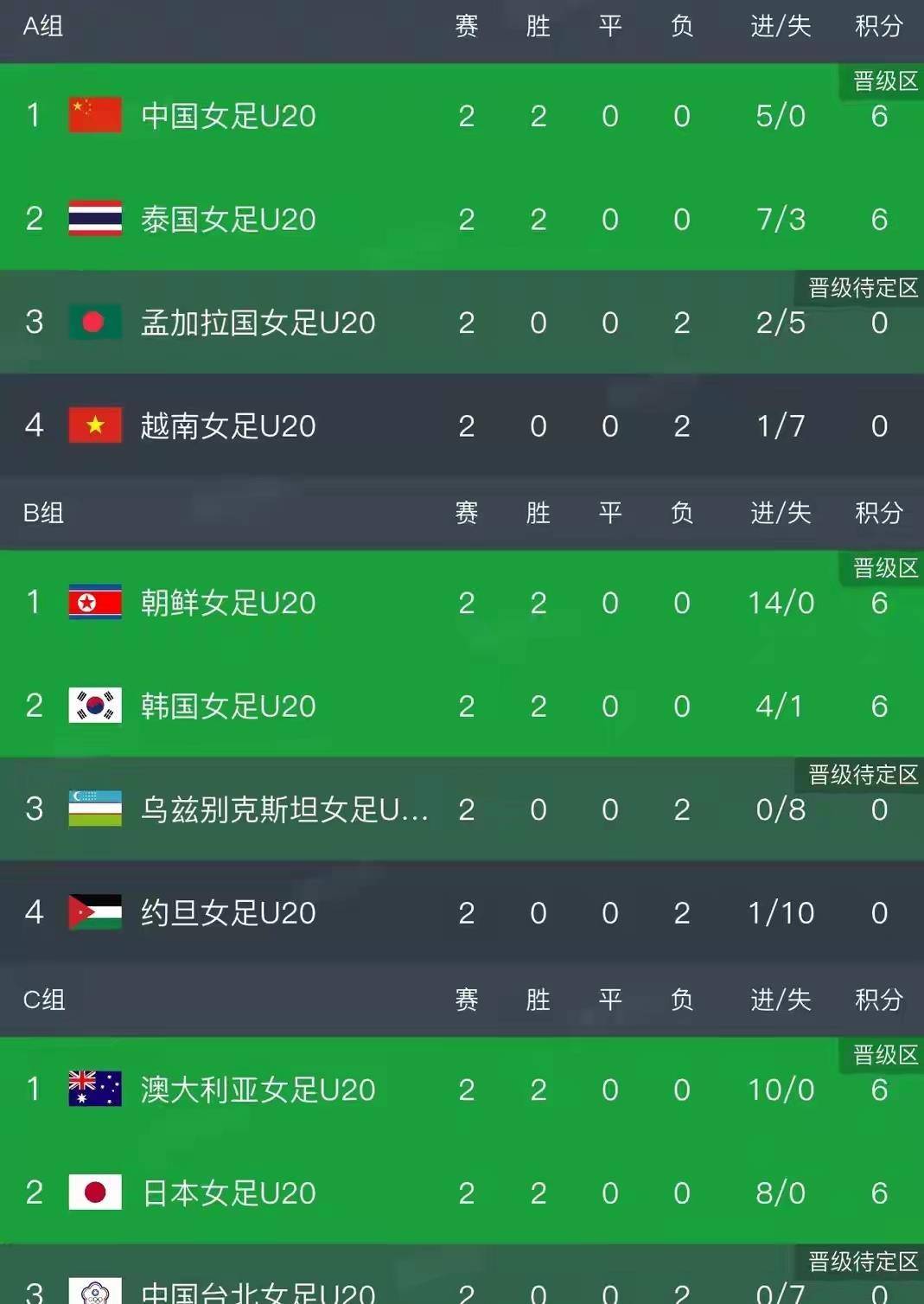View the 朝鲜女足U20 team details
924x1304 pixels.
click(x=228, y=603)
